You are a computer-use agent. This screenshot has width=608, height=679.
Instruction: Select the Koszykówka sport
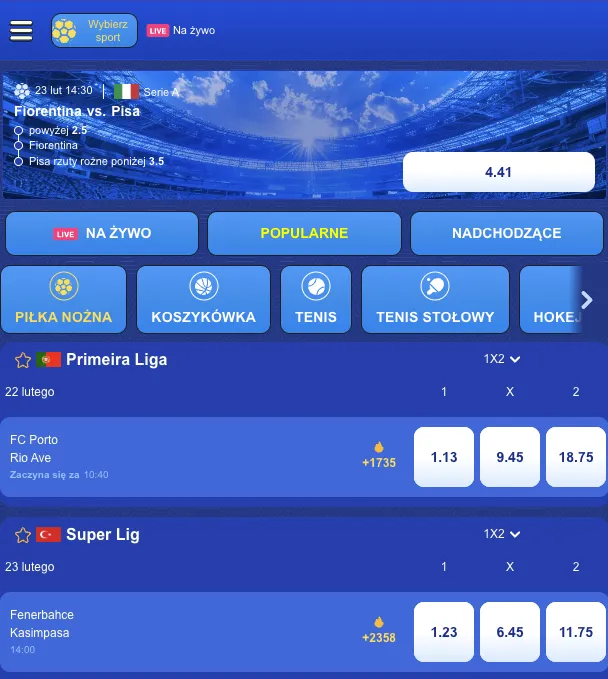click(203, 299)
